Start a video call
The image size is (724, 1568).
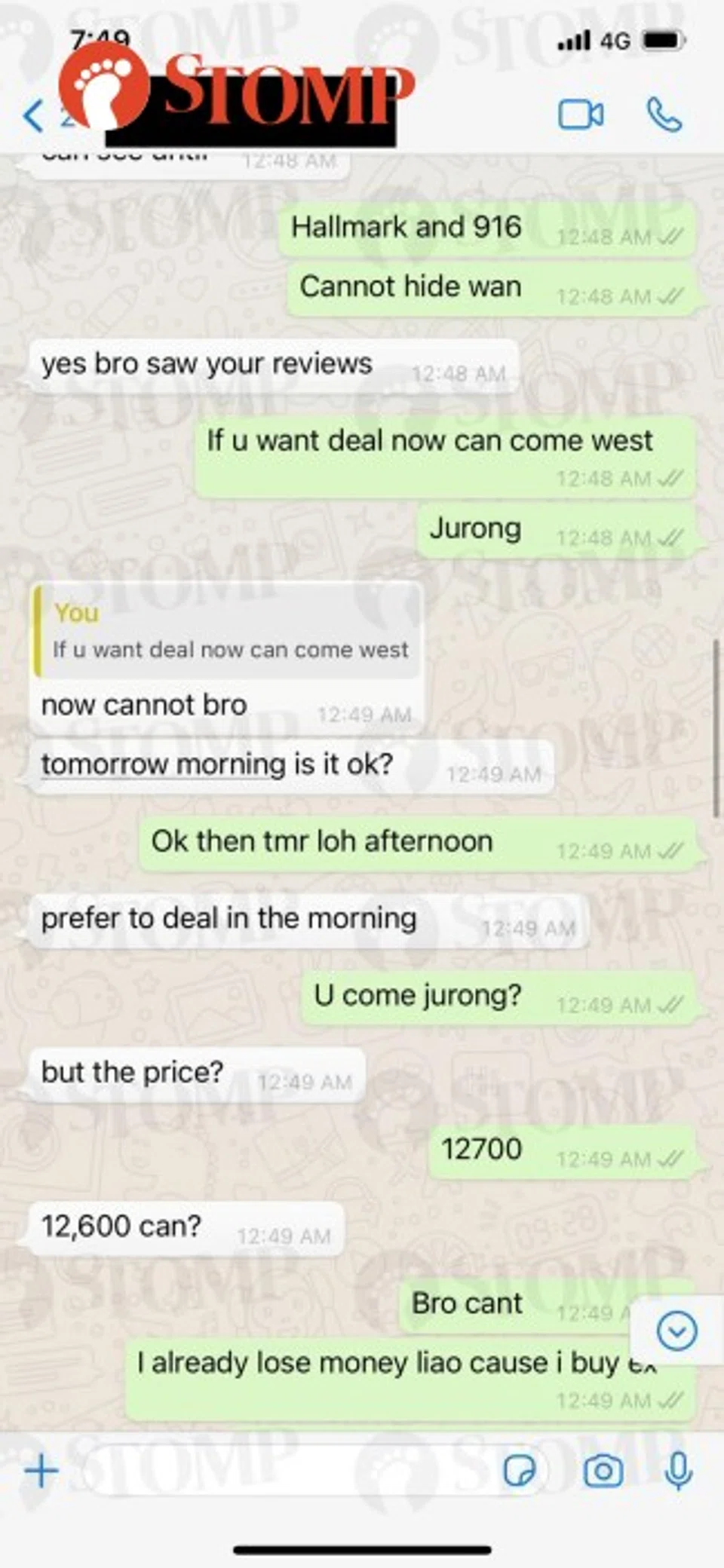click(580, 115)
